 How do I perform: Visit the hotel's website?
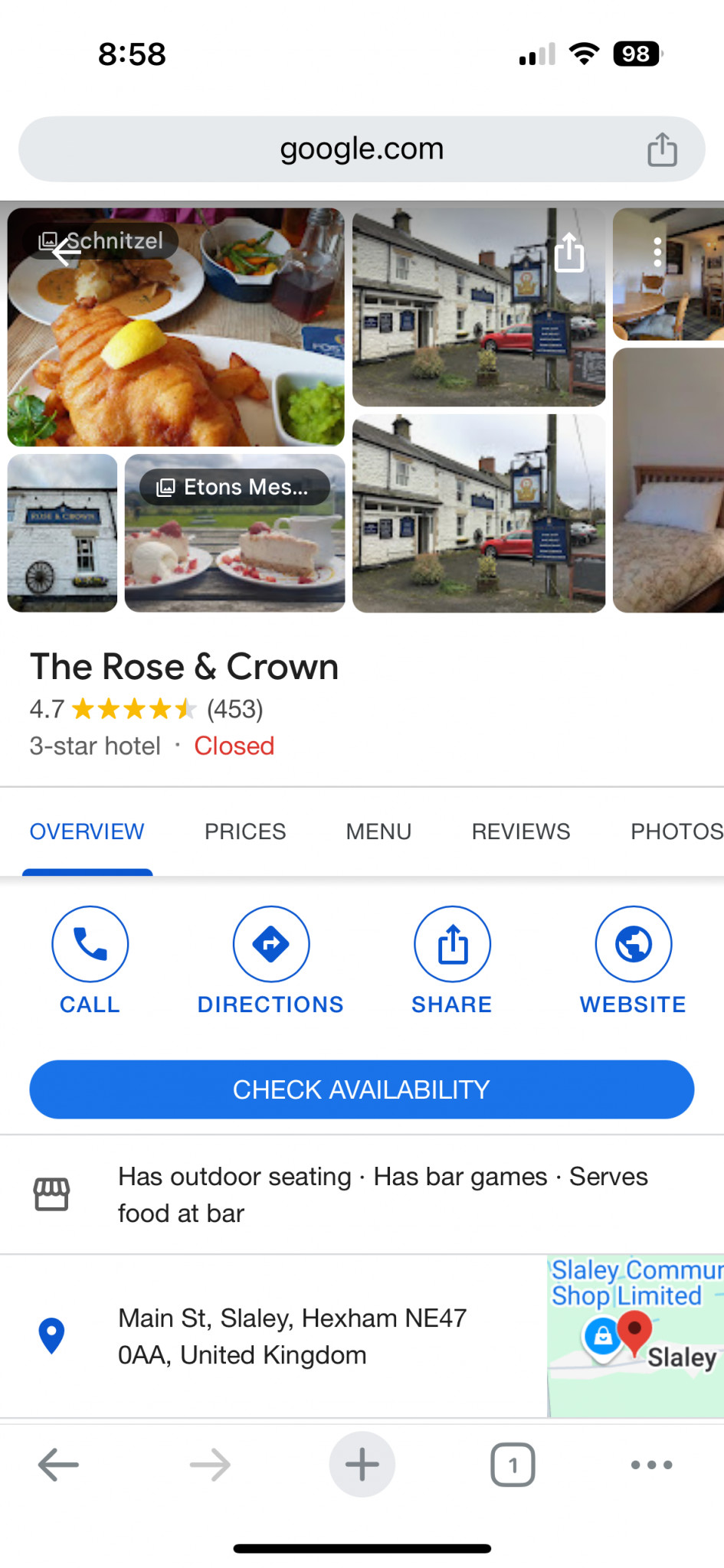point(634,961)
